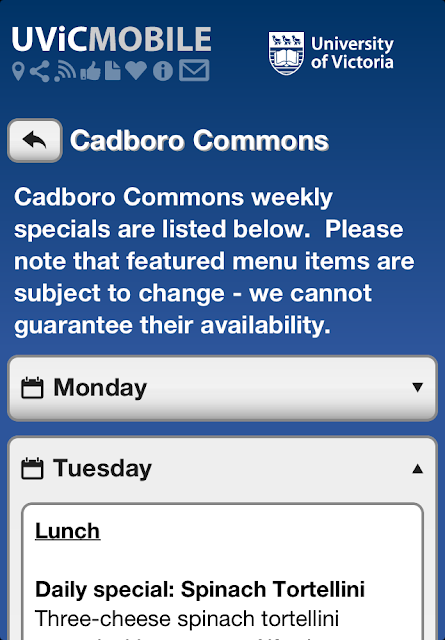This screenshot has width=445, height=640.
Task: Go back using the arrow button
Action: click(35, 140)
